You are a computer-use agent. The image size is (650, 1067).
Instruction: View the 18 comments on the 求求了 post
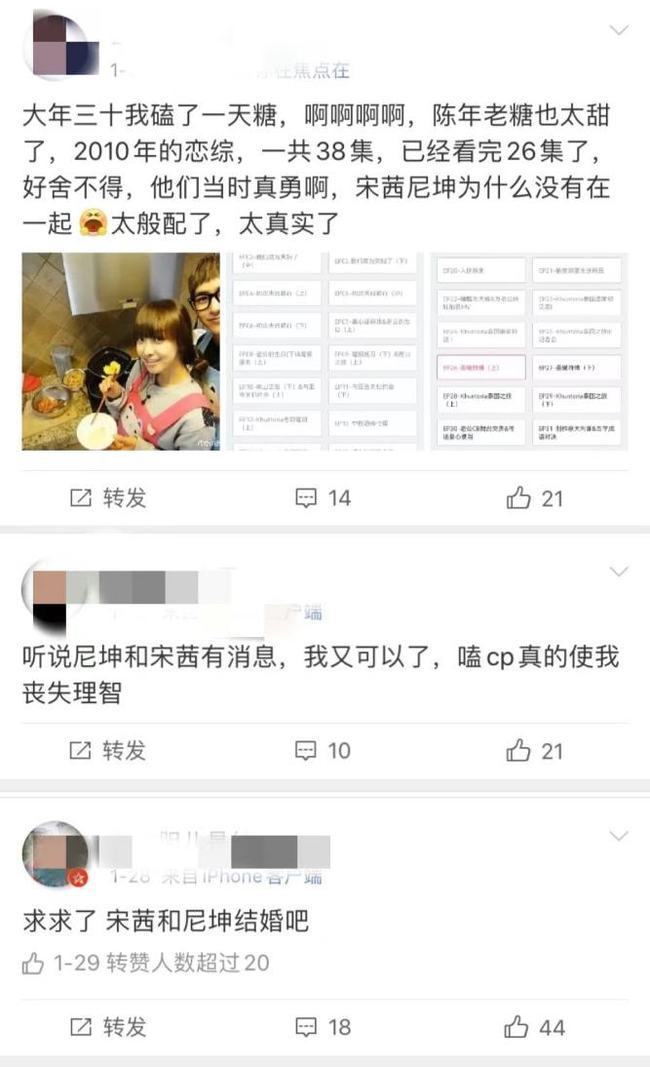323,1026
